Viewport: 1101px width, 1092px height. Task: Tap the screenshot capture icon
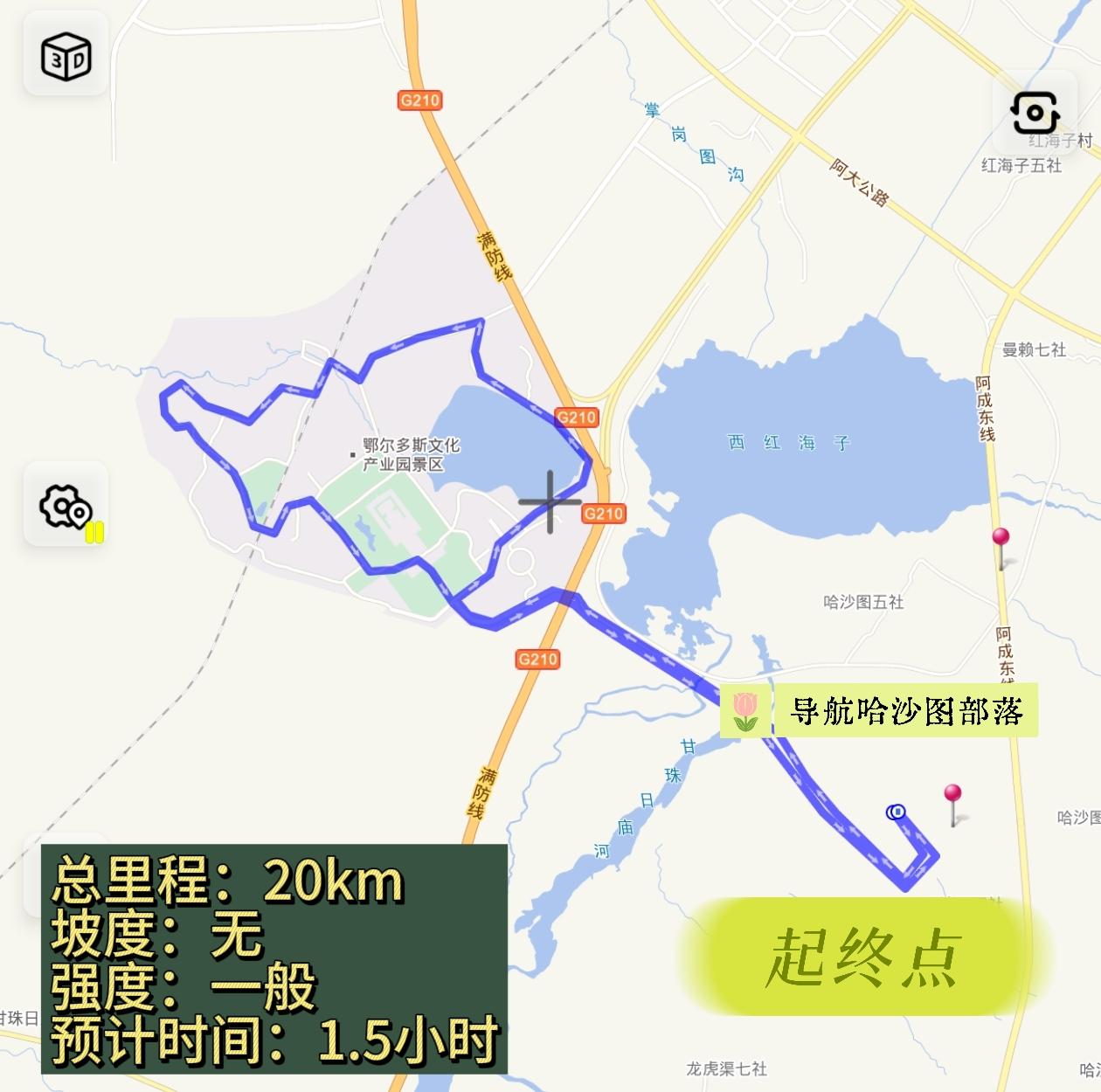click(1035, 113)
